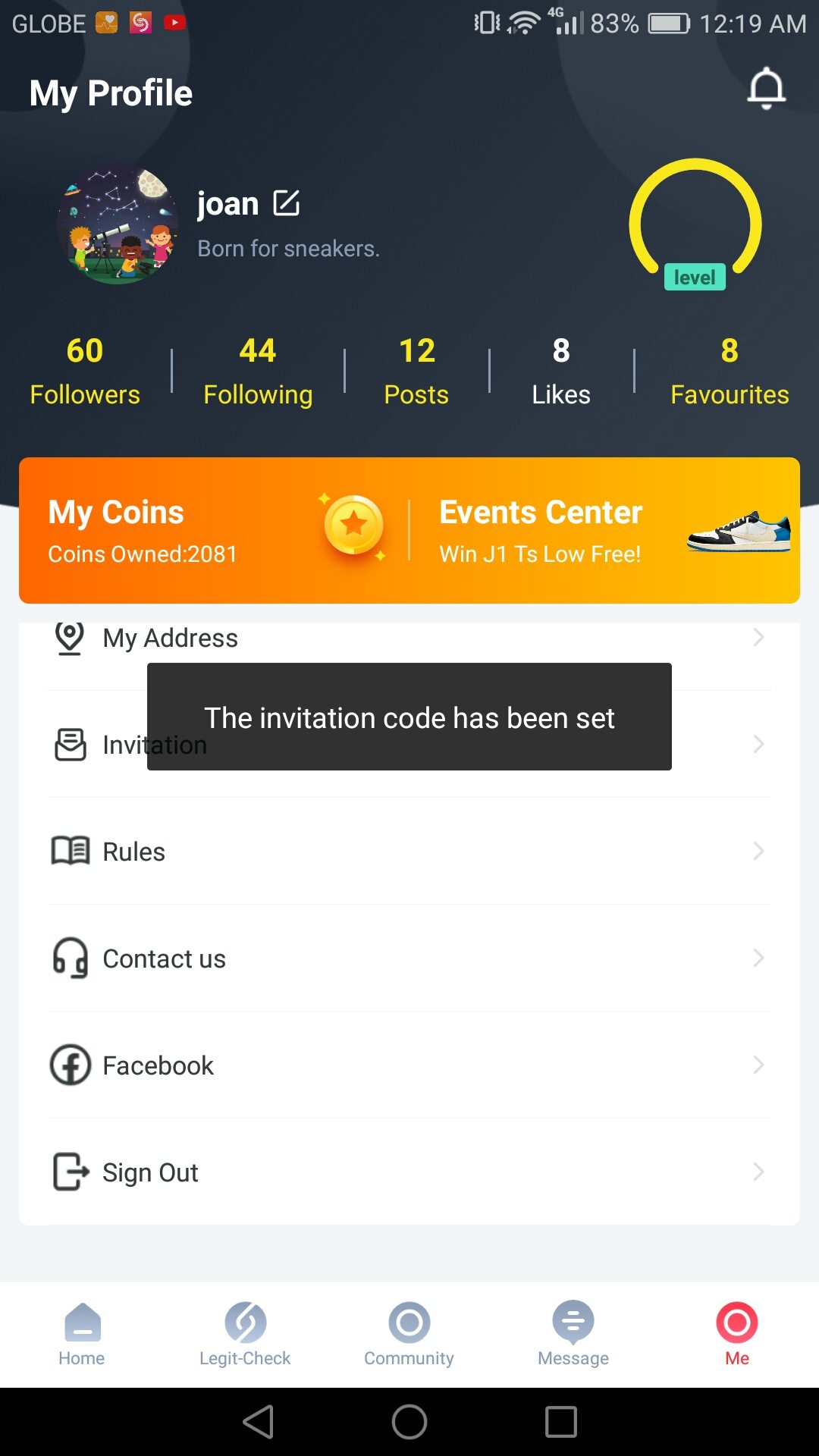Open My Address settings
Screen dimensions: 819x1456
[x=409, y=639]
